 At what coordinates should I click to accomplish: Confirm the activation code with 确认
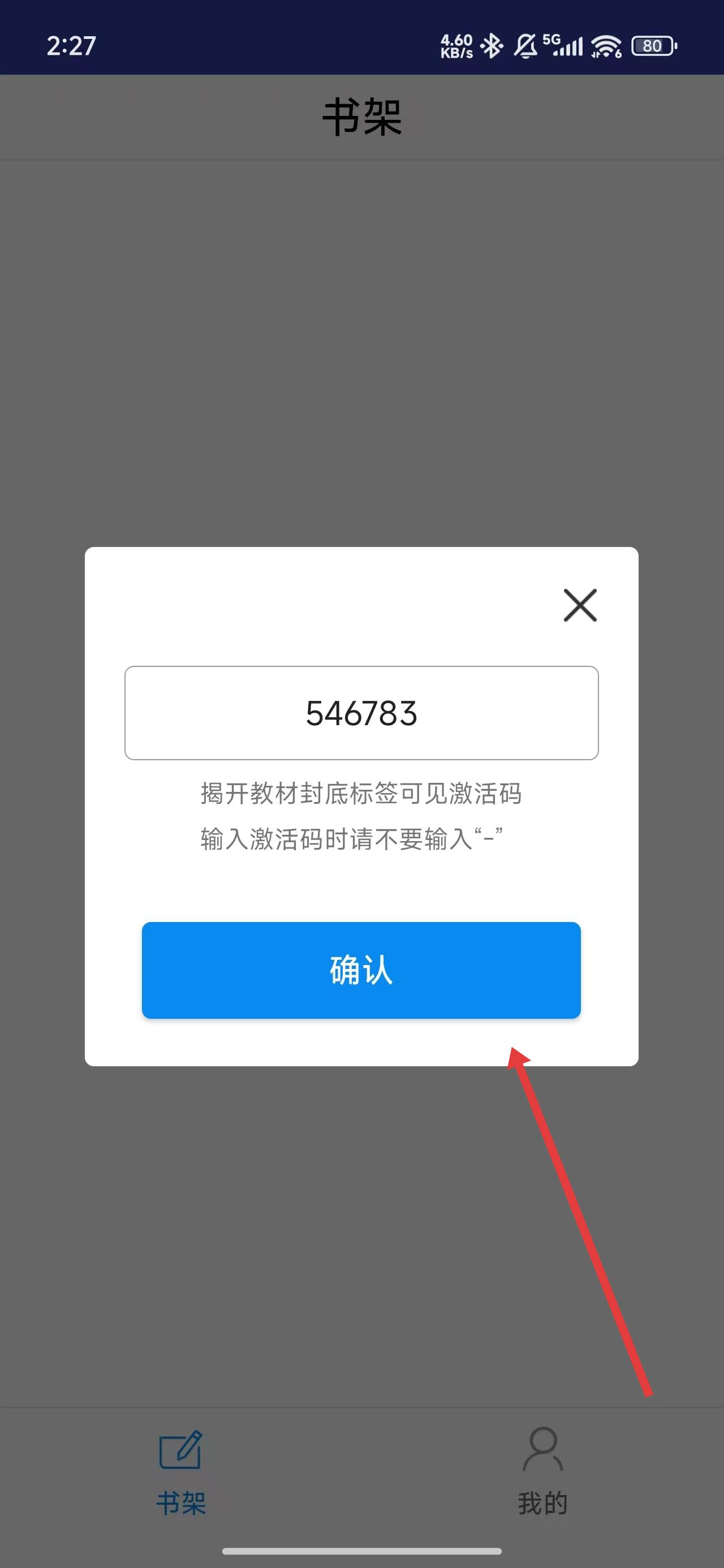point(361,970)
